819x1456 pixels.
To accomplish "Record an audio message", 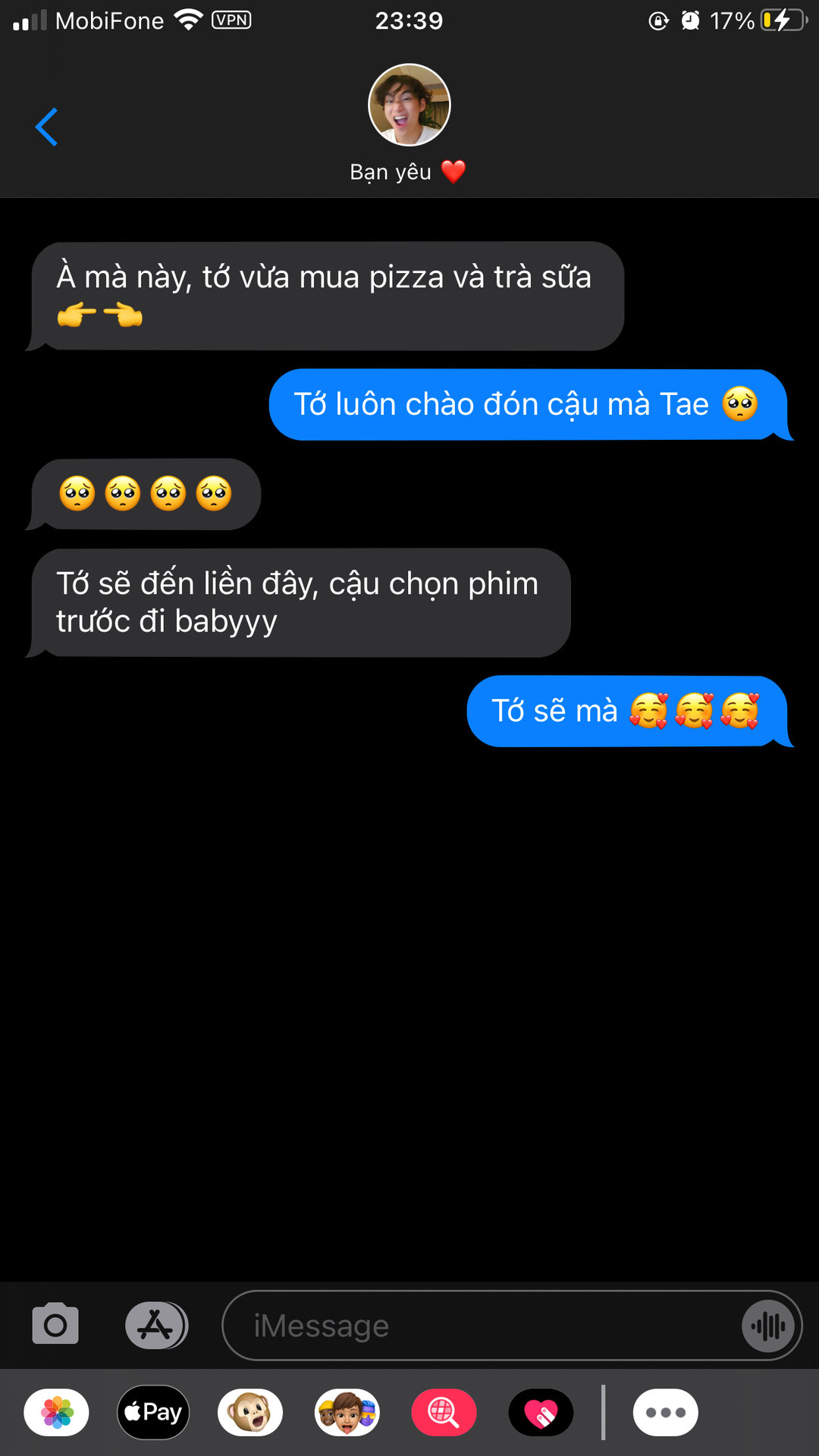I will (x=768, y=1326).
